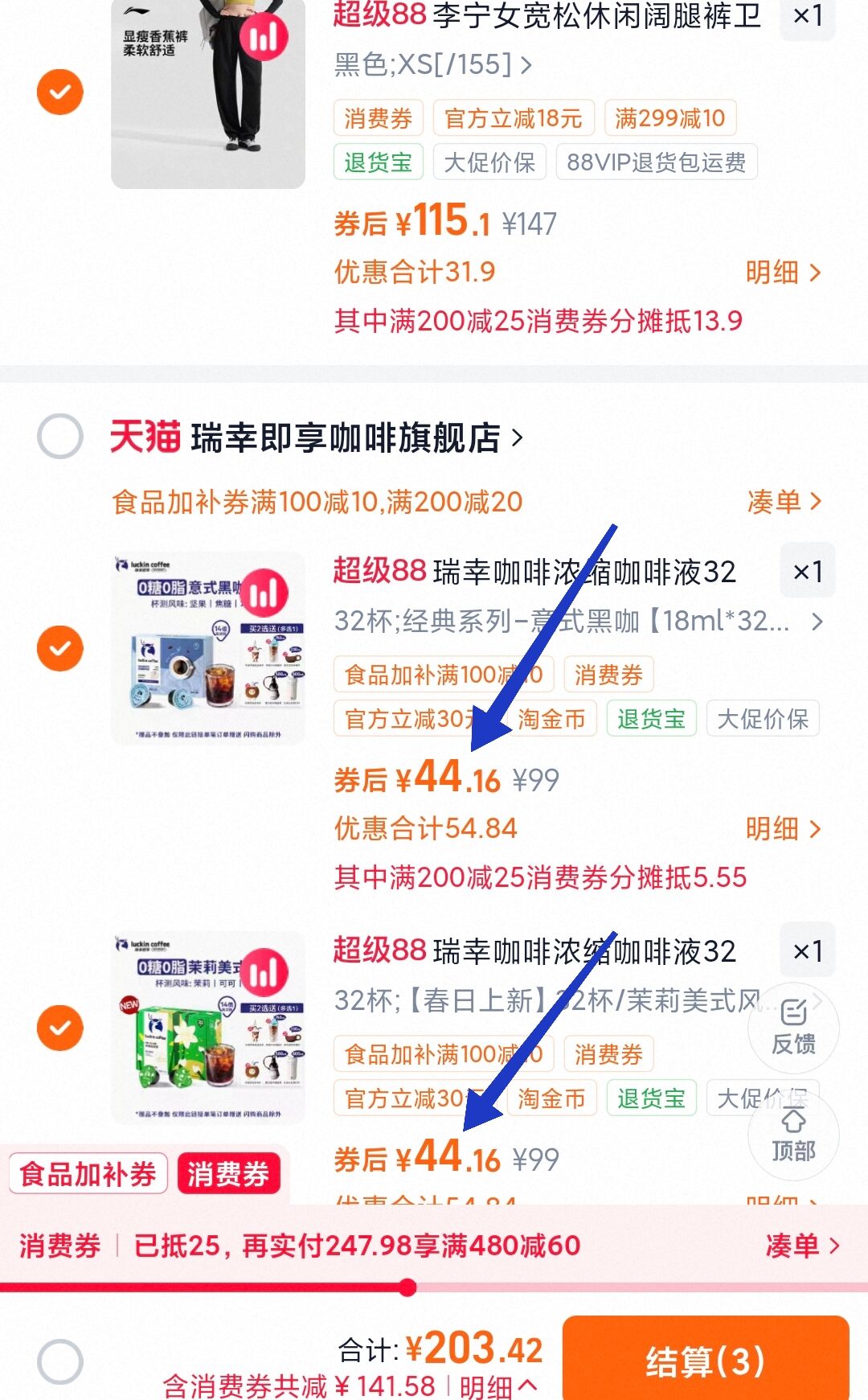Image resolution: width=868 pixels, height=1400 pixels.
Task: Uncheck the 李宁女宽松休闲阔腿裤 item
Action: click(60, 92)
